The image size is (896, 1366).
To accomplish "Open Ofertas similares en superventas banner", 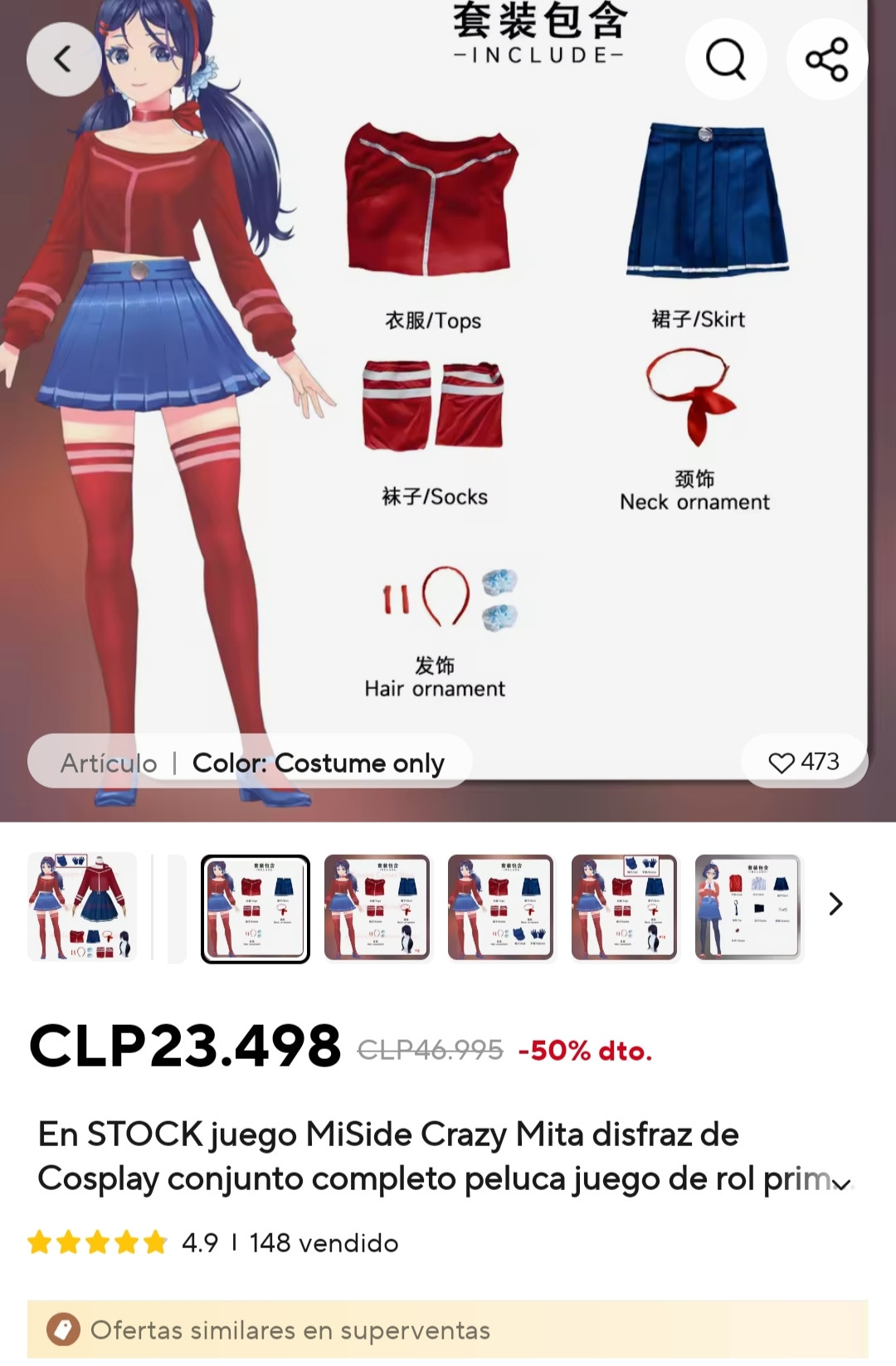I will [448, 1329].
